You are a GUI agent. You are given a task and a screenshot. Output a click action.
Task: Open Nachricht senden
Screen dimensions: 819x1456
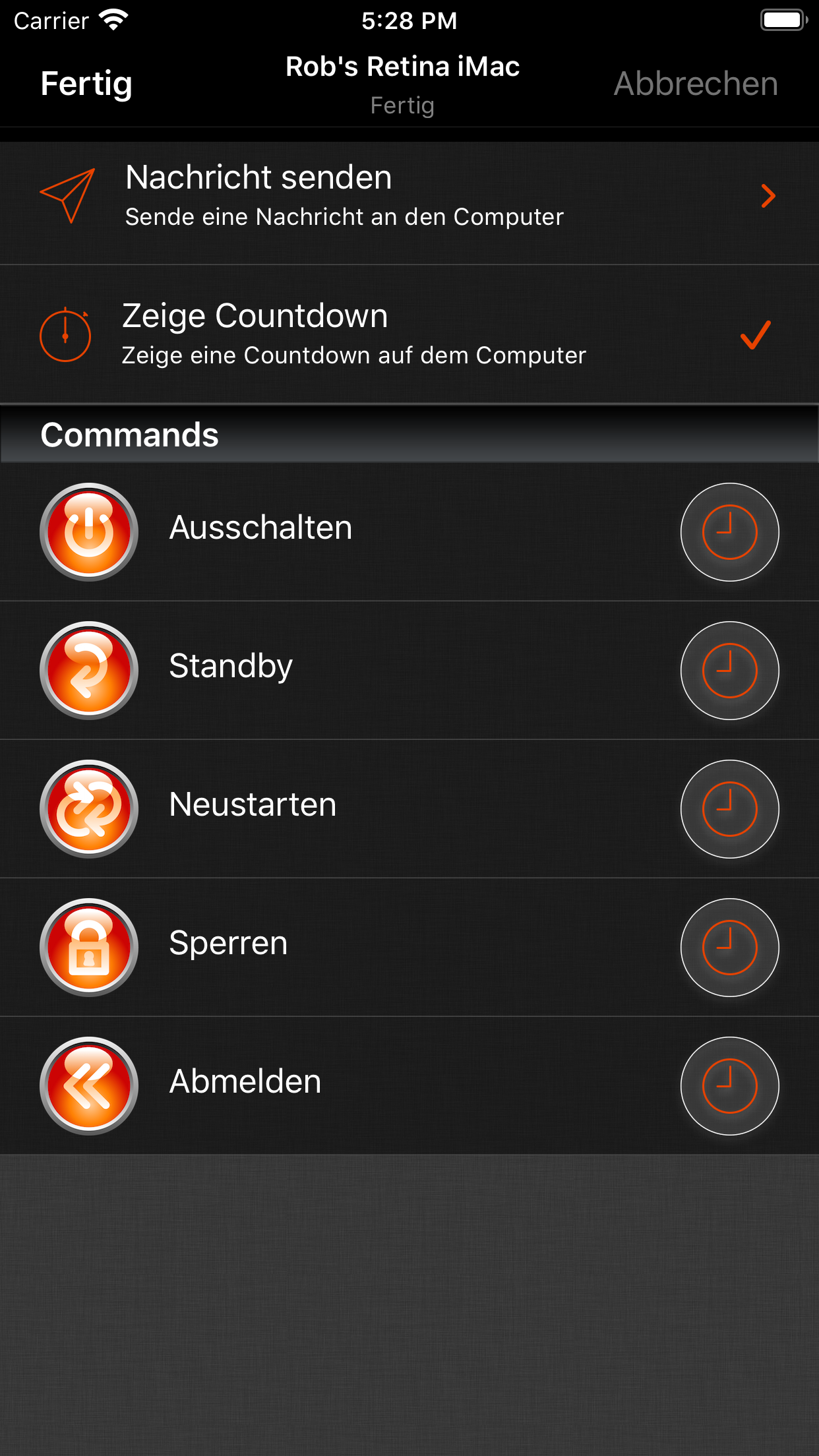[x=409, y=197]
